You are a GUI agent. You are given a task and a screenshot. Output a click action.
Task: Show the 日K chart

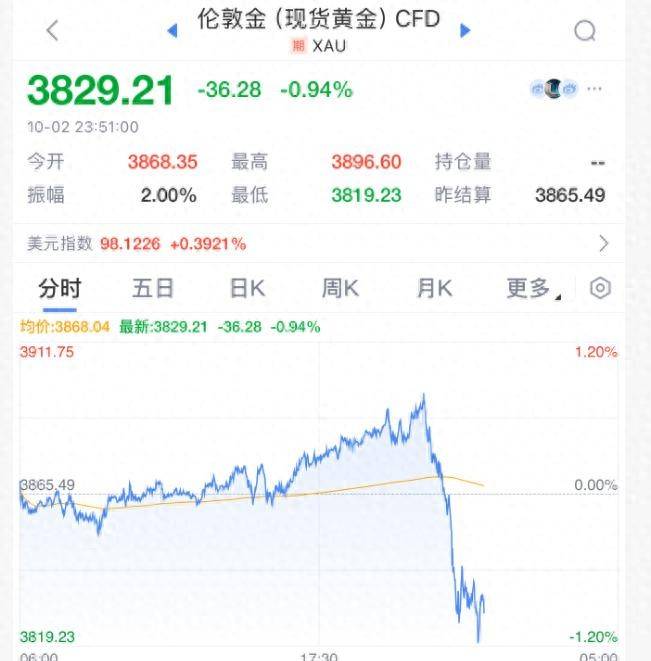coord(247,289)
